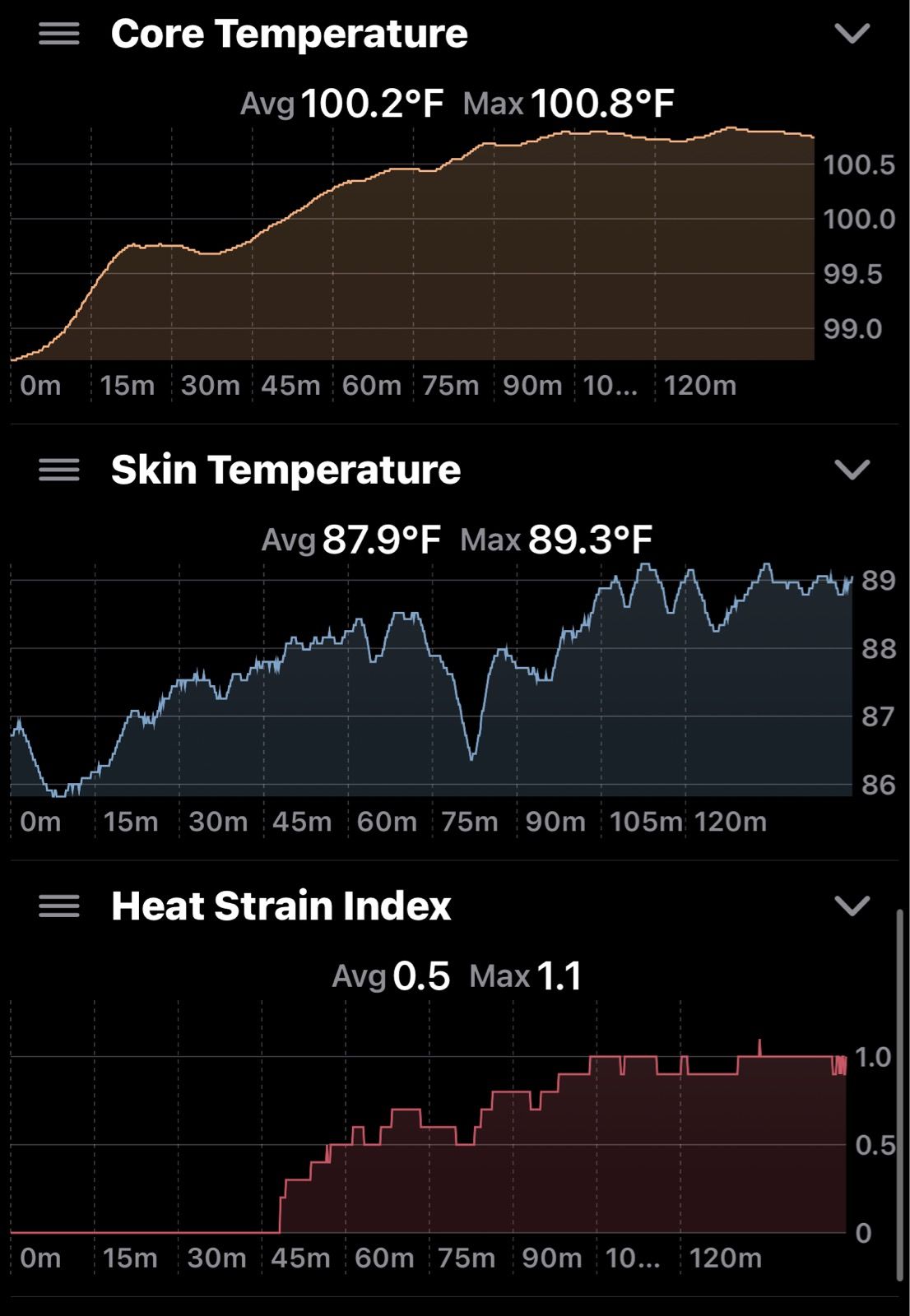Image resolution: width=910 pixels, height=1316 pixels.
Task: Collapse the Skin Temperature section chevron
Action: point(852,470)
